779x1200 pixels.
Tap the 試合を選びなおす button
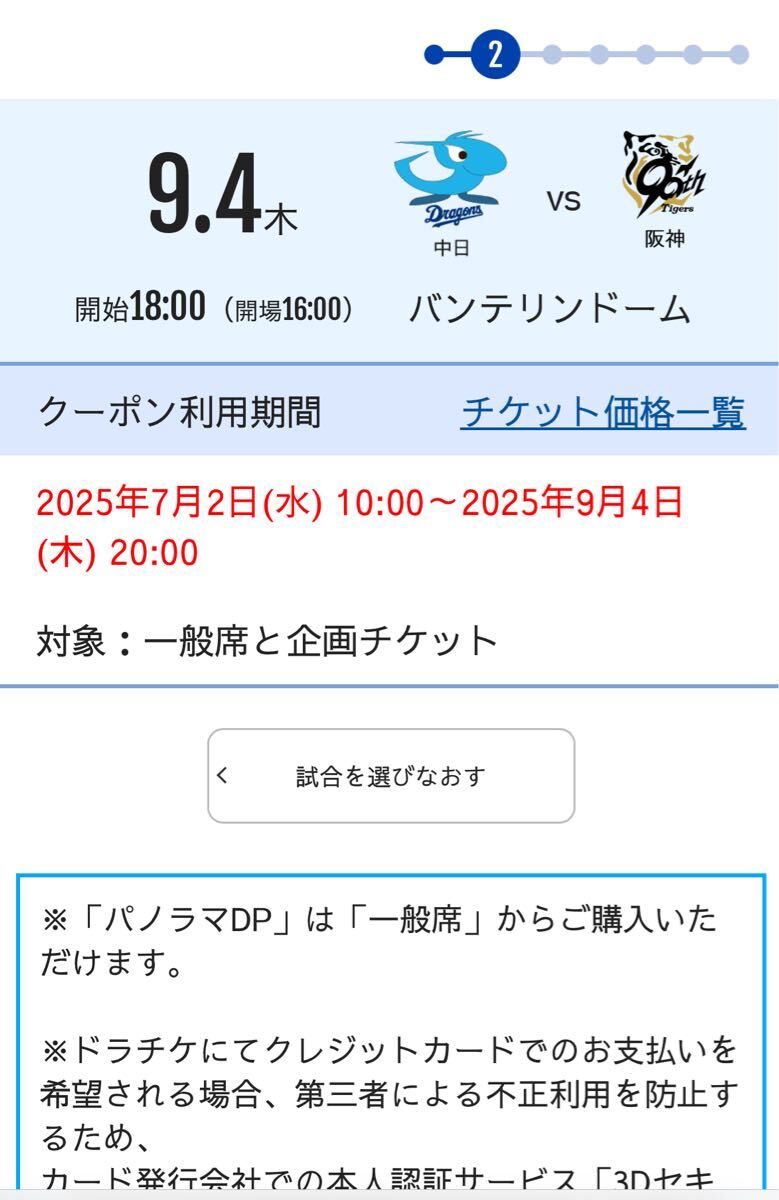[391, 776]
